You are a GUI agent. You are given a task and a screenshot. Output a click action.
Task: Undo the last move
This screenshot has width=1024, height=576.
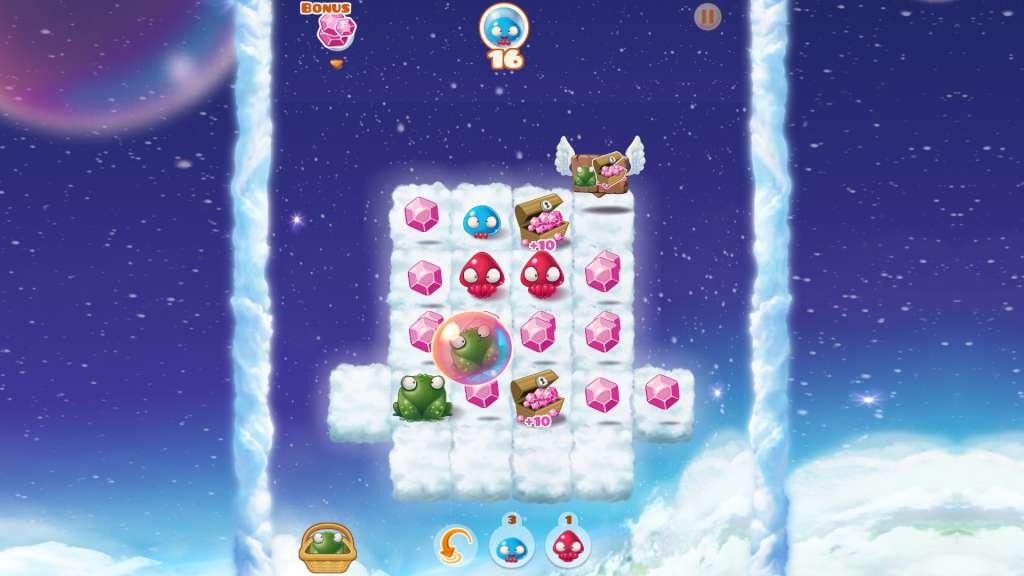454,546
